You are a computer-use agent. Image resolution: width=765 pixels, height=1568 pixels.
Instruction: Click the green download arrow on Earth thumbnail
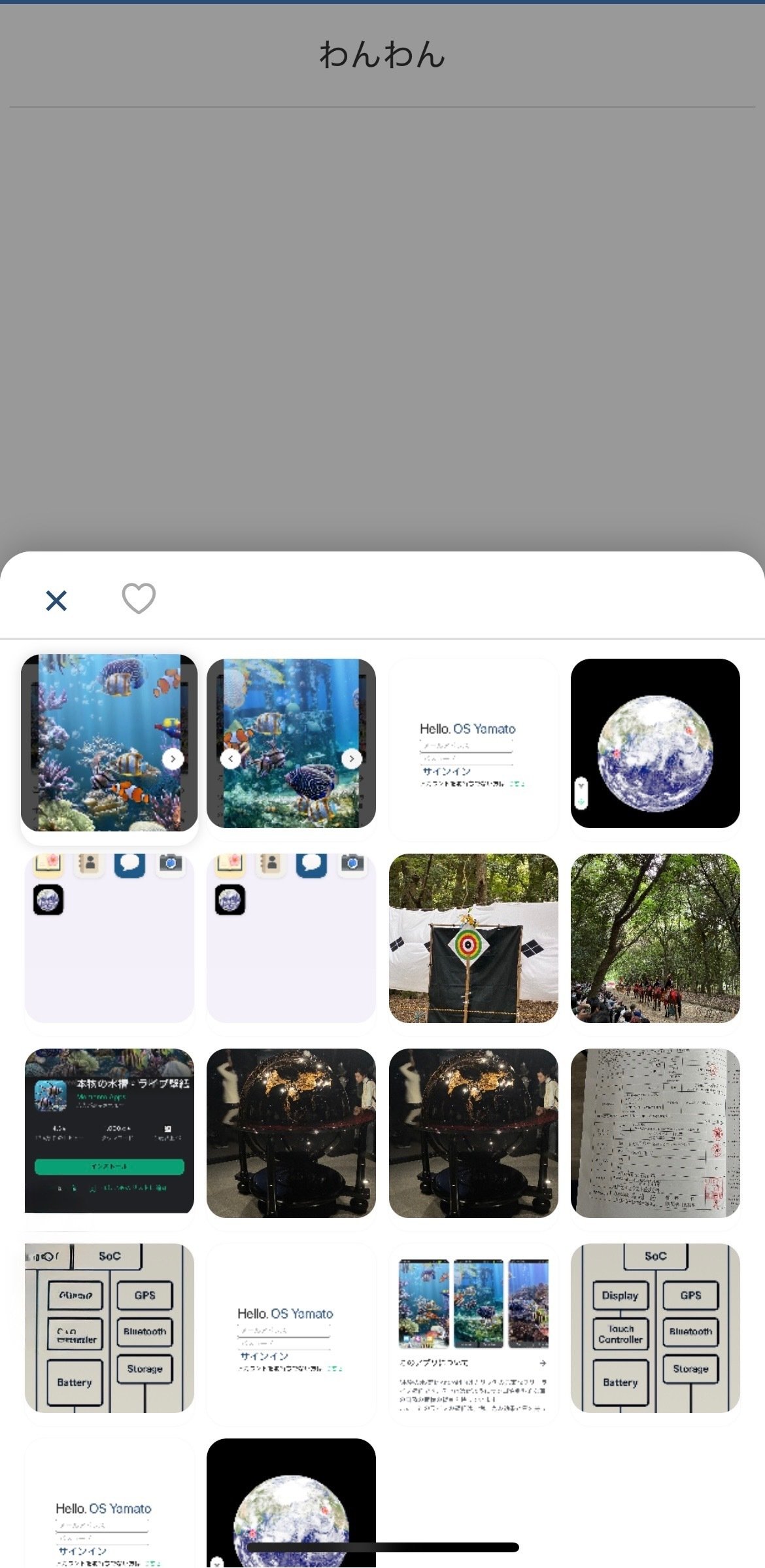582,800
